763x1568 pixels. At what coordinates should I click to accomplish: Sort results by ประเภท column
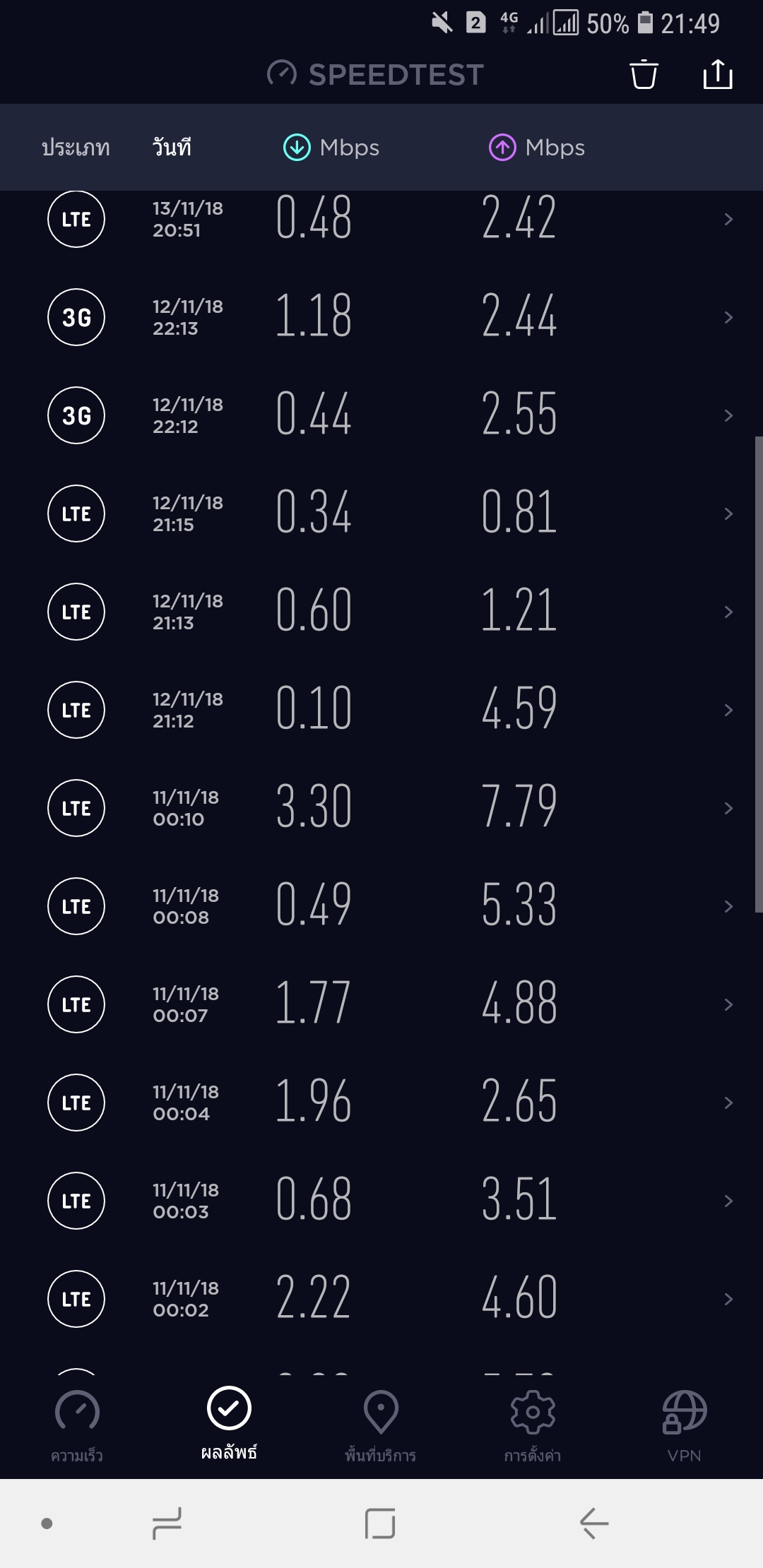(x=76, y=148)
